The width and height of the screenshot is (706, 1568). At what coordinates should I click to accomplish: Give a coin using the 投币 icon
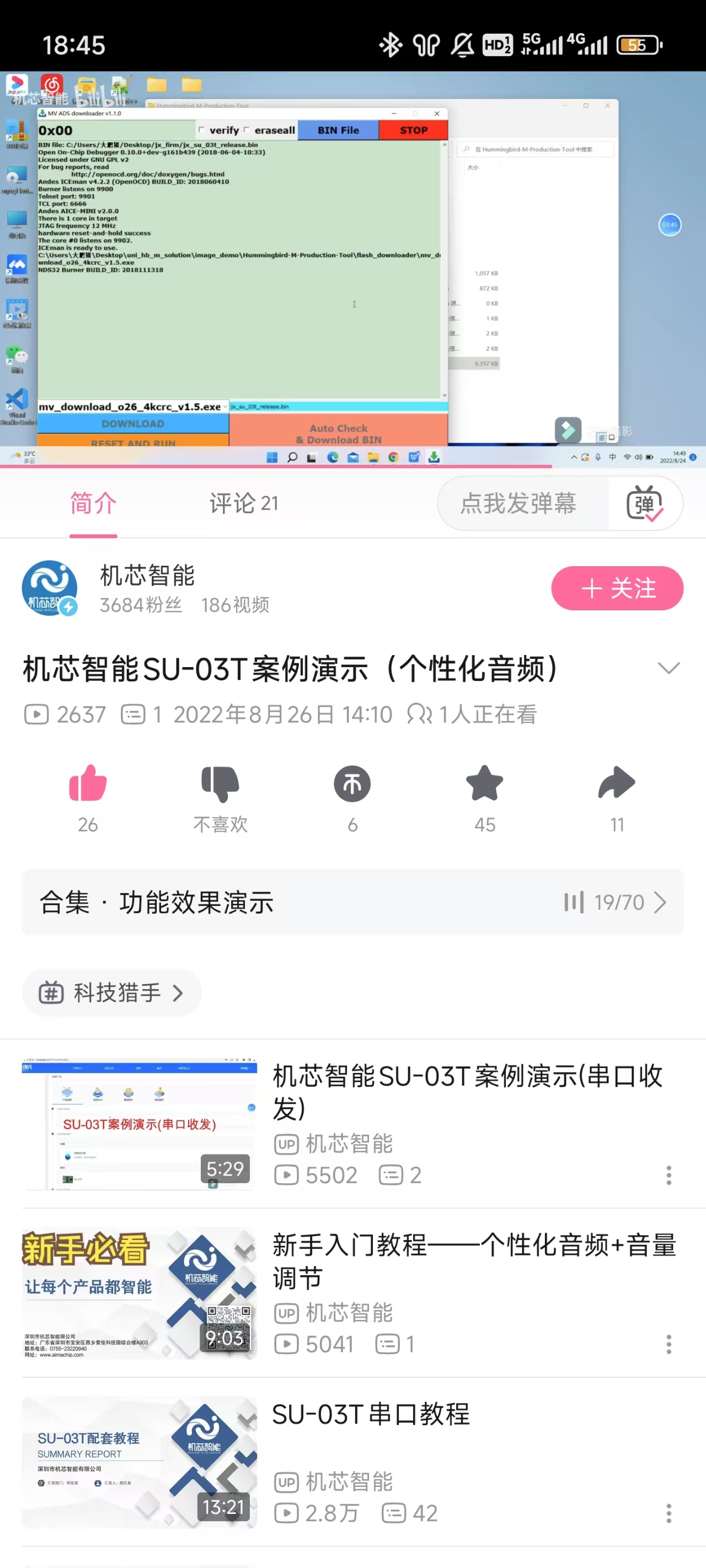click(x=352, y=785)
